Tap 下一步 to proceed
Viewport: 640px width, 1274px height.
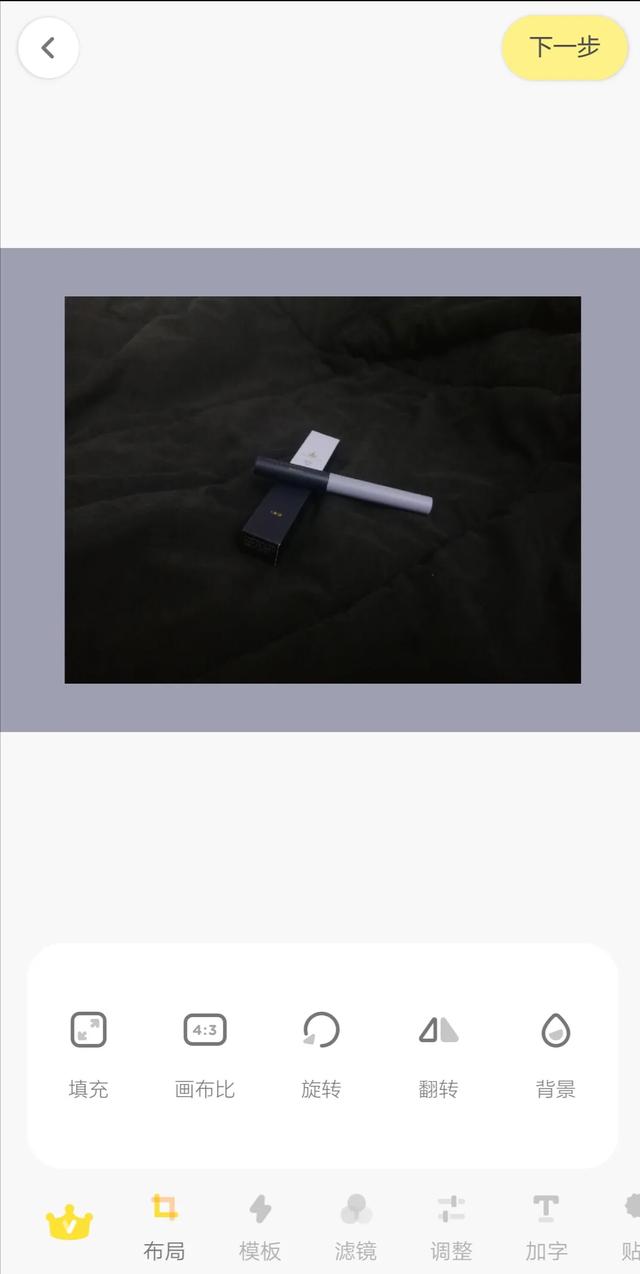point(564,47)
